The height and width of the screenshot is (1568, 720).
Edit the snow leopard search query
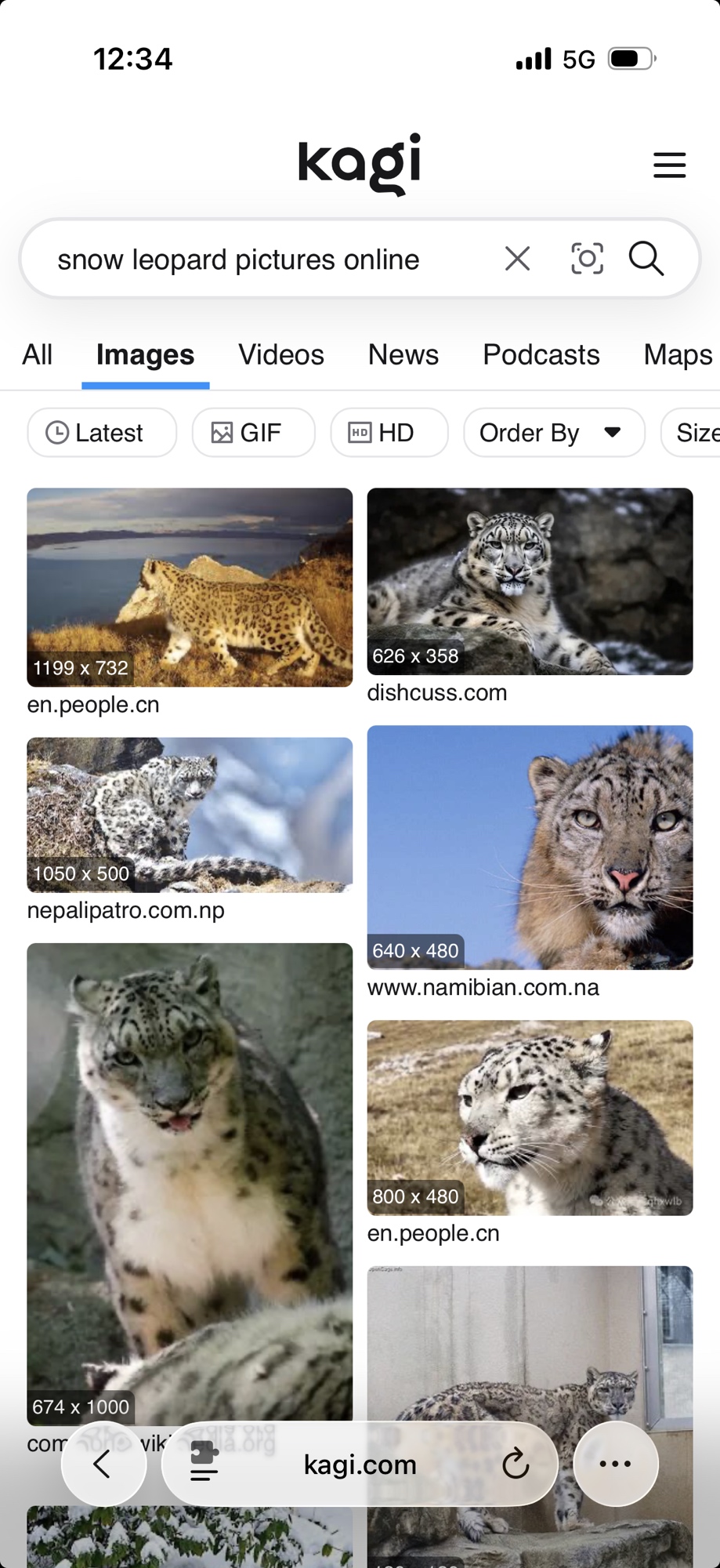coord(238,260)
